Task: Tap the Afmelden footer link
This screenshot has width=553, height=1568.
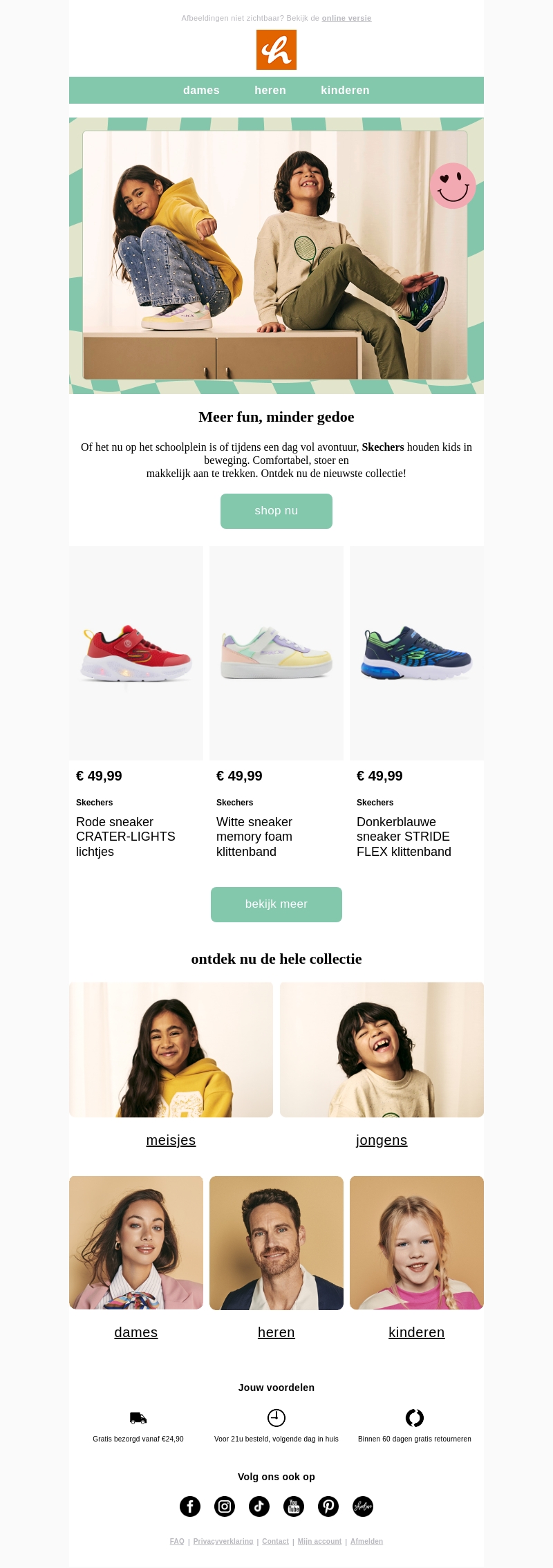Action: [366, 1541]
